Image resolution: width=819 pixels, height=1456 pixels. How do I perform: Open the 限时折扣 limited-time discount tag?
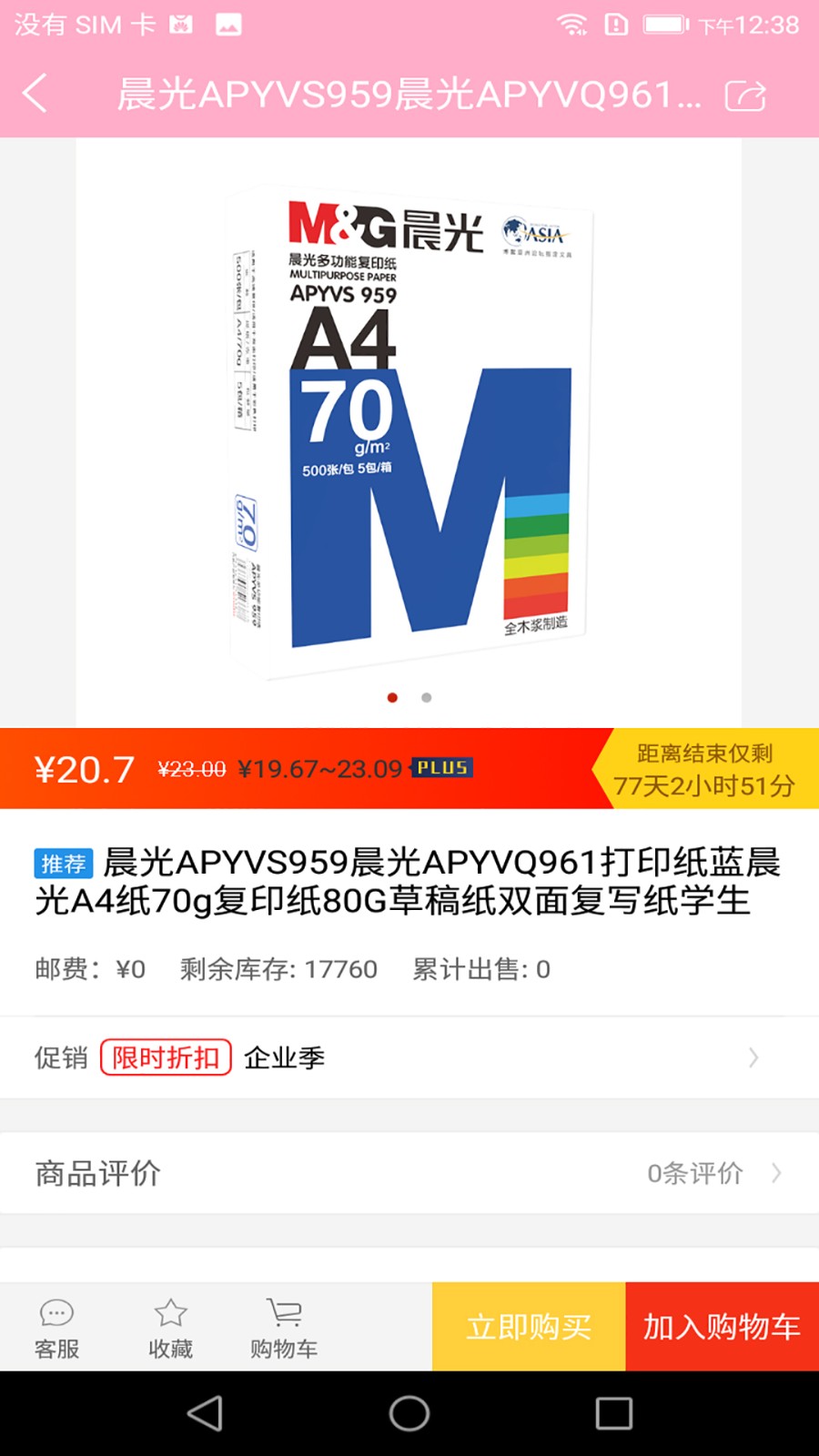coord(166,1057)
